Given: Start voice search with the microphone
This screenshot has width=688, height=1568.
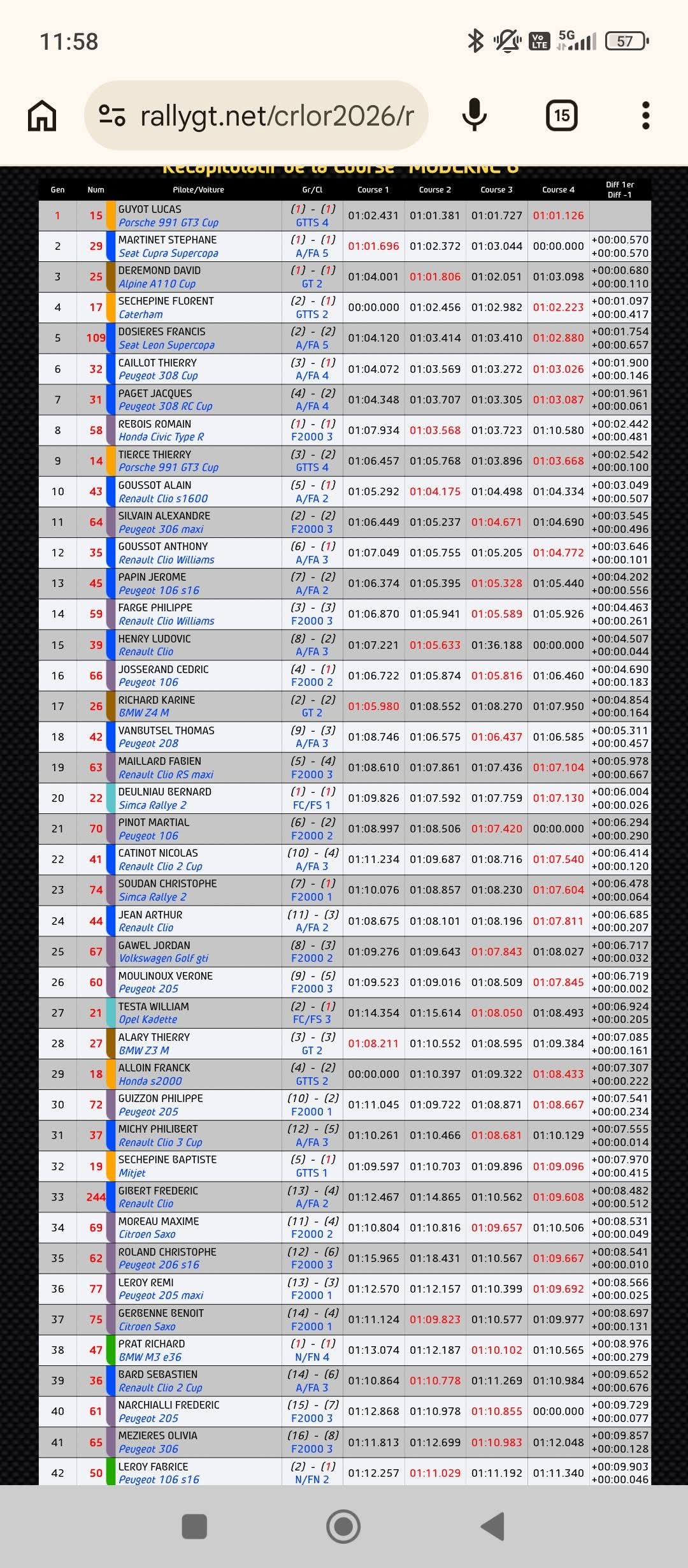Looking at the screenshot, I should click(x=474, y=115).
